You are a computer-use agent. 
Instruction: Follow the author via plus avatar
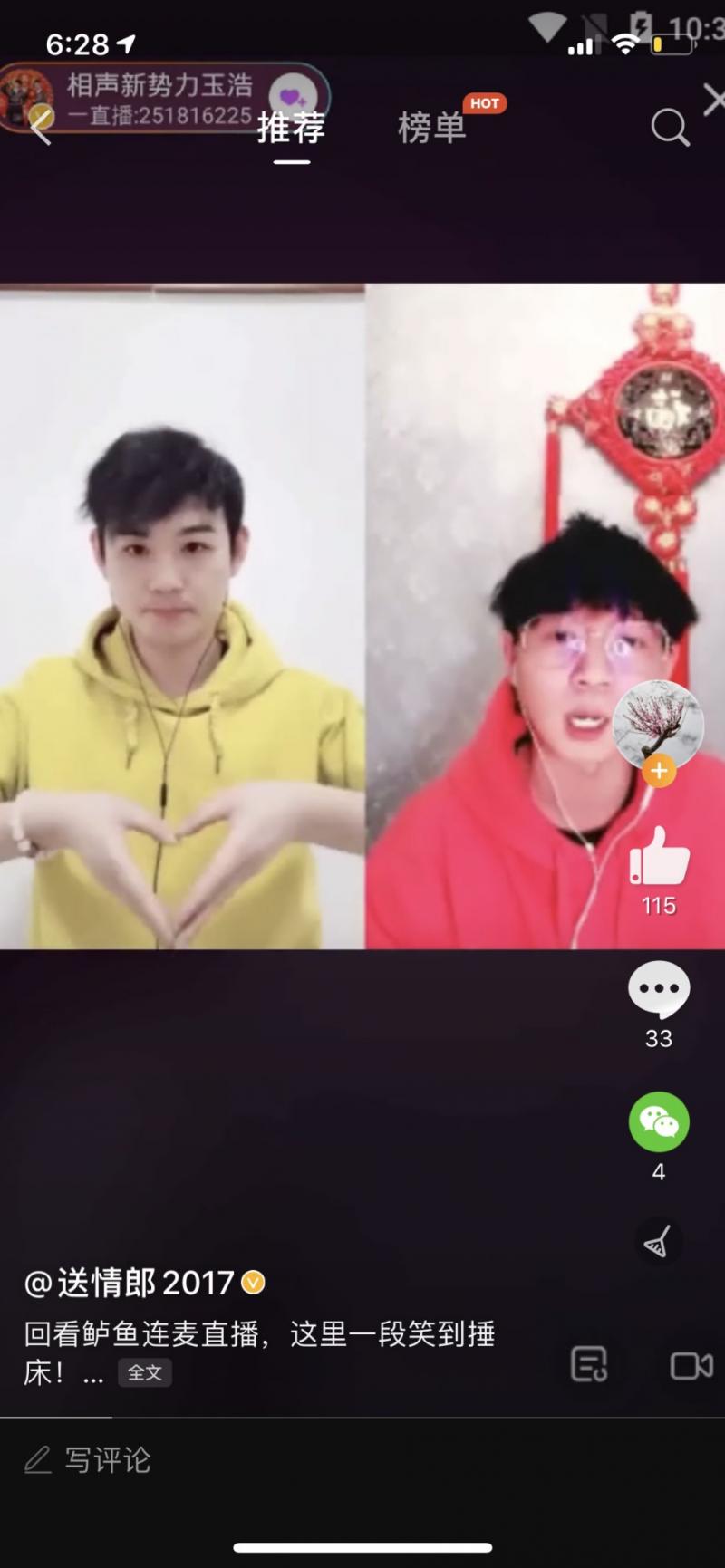coord(659,771)
